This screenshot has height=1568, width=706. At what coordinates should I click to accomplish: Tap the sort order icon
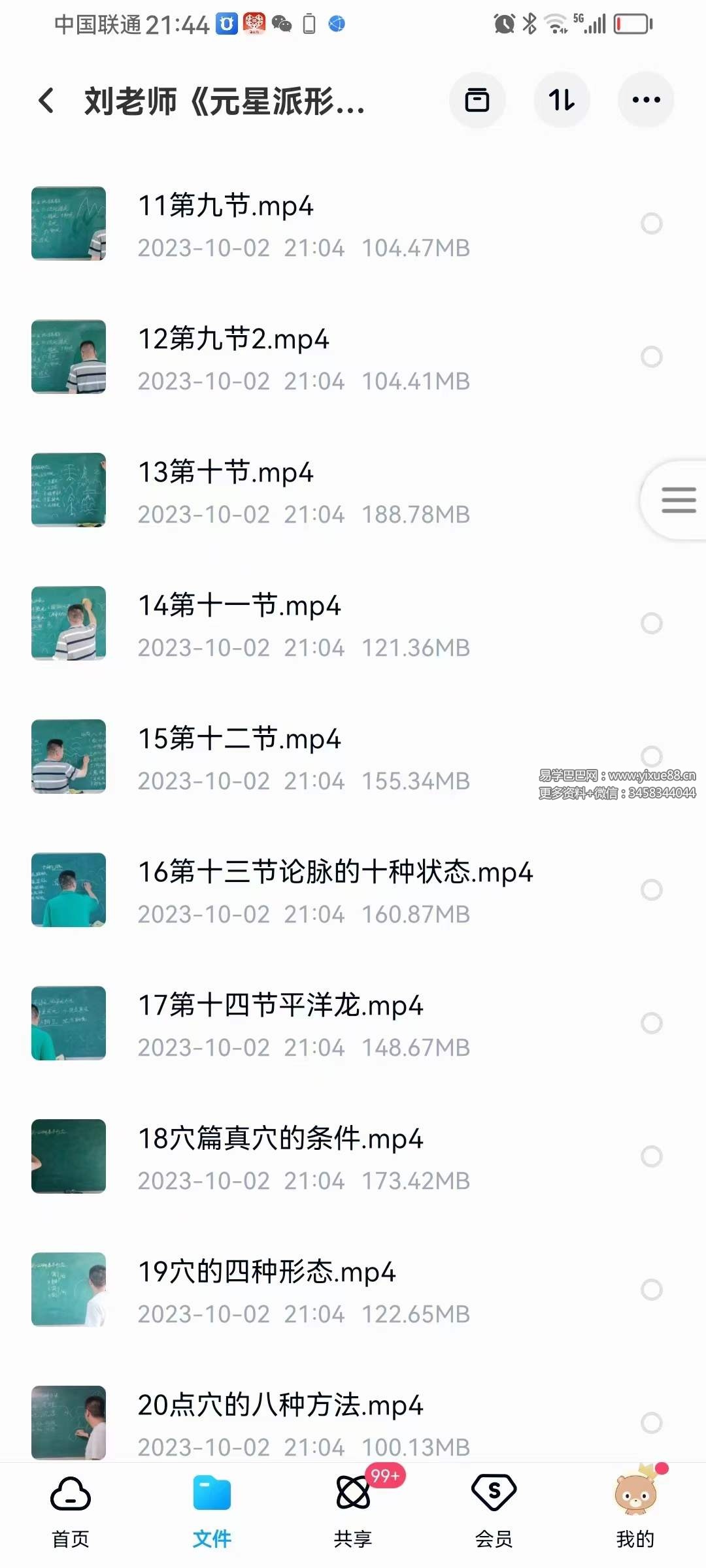point(562,100)
